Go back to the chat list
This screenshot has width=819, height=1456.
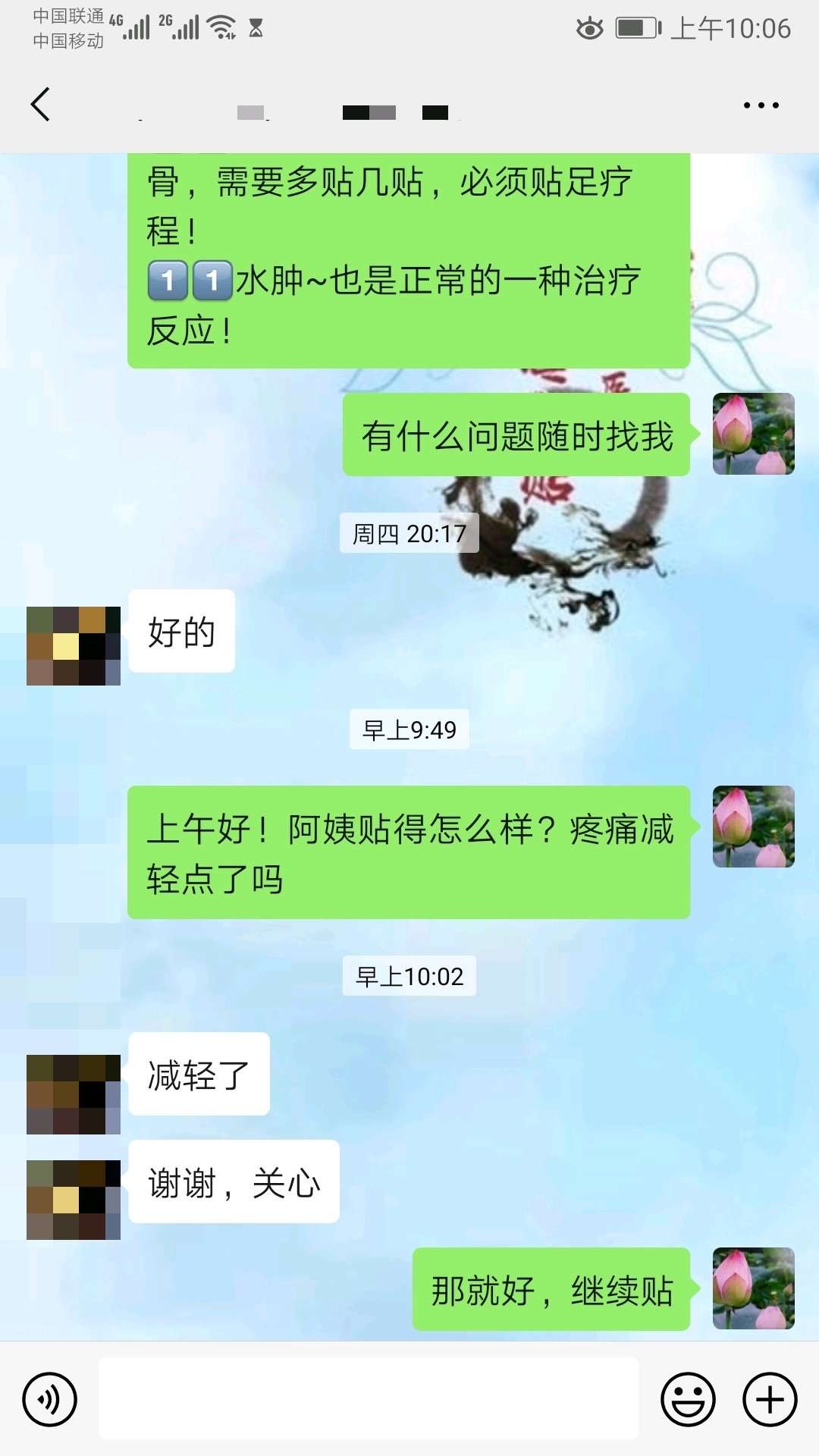pos(41,105)
